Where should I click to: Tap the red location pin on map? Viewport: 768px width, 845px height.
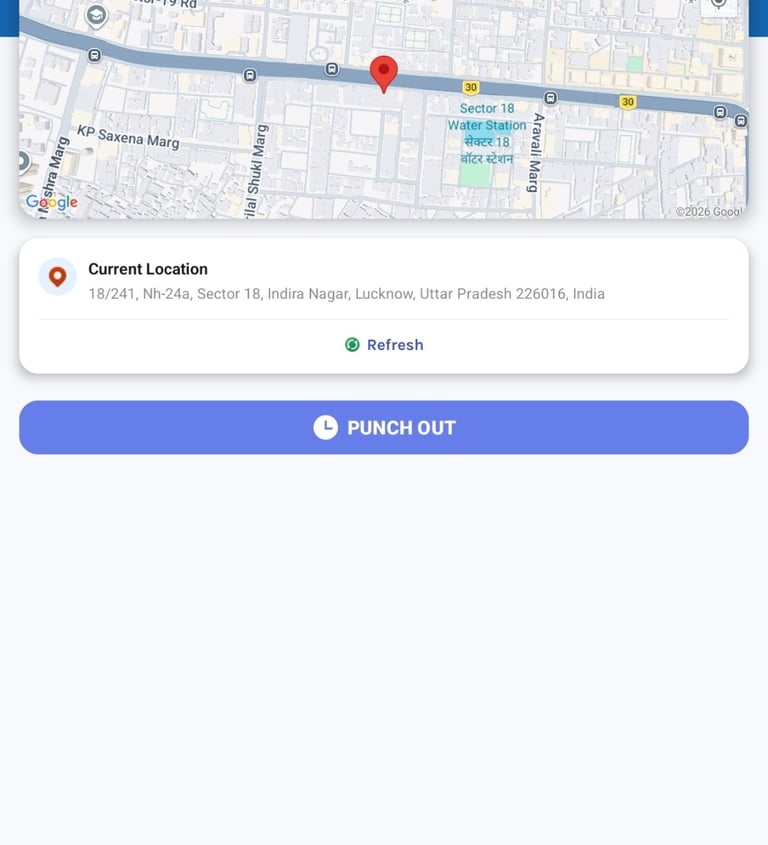pos(383,72)
